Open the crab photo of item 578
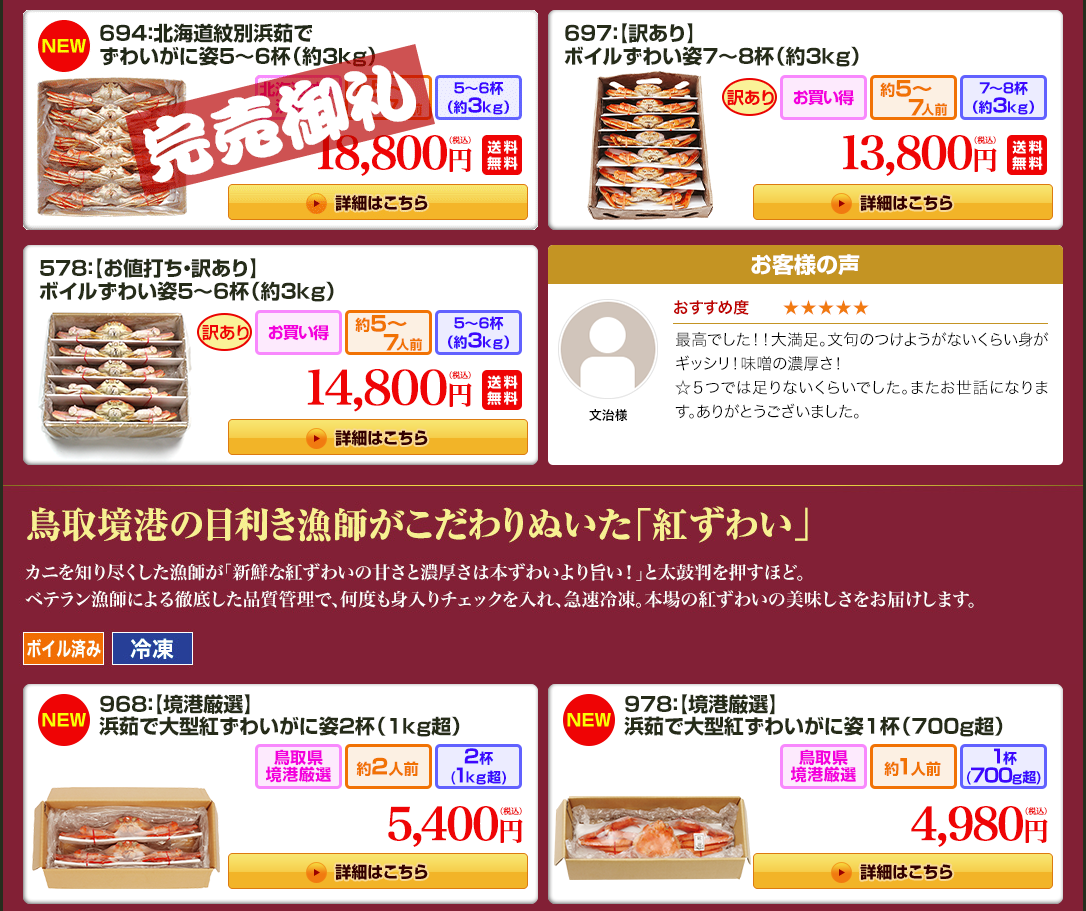The width and height of the screenshot is (1086, 911). click(x=115, y=381)
